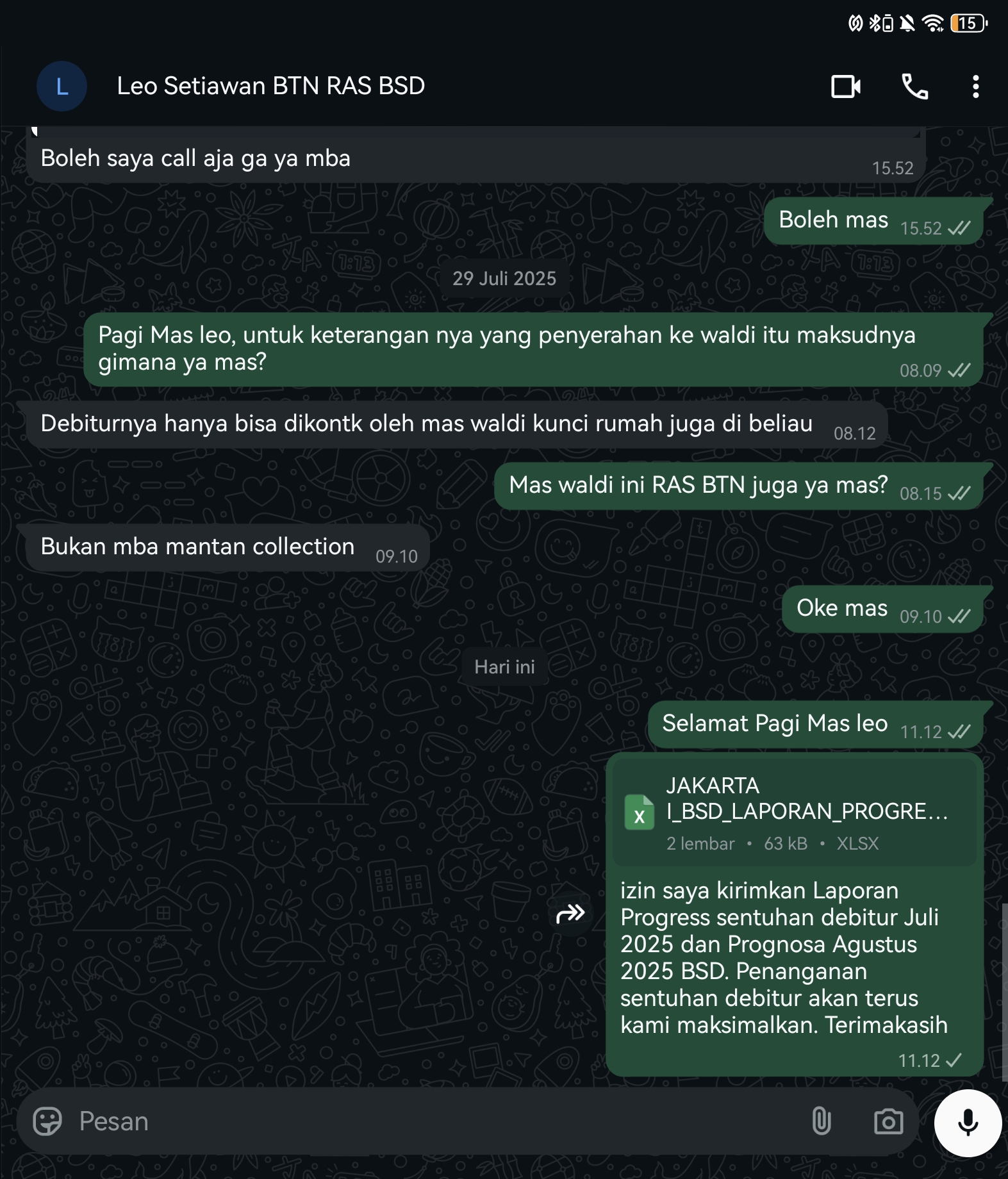The image size is (1008, 1179).
Task: View the contact's profile picture avatar
Action: [x=62, y=87]
